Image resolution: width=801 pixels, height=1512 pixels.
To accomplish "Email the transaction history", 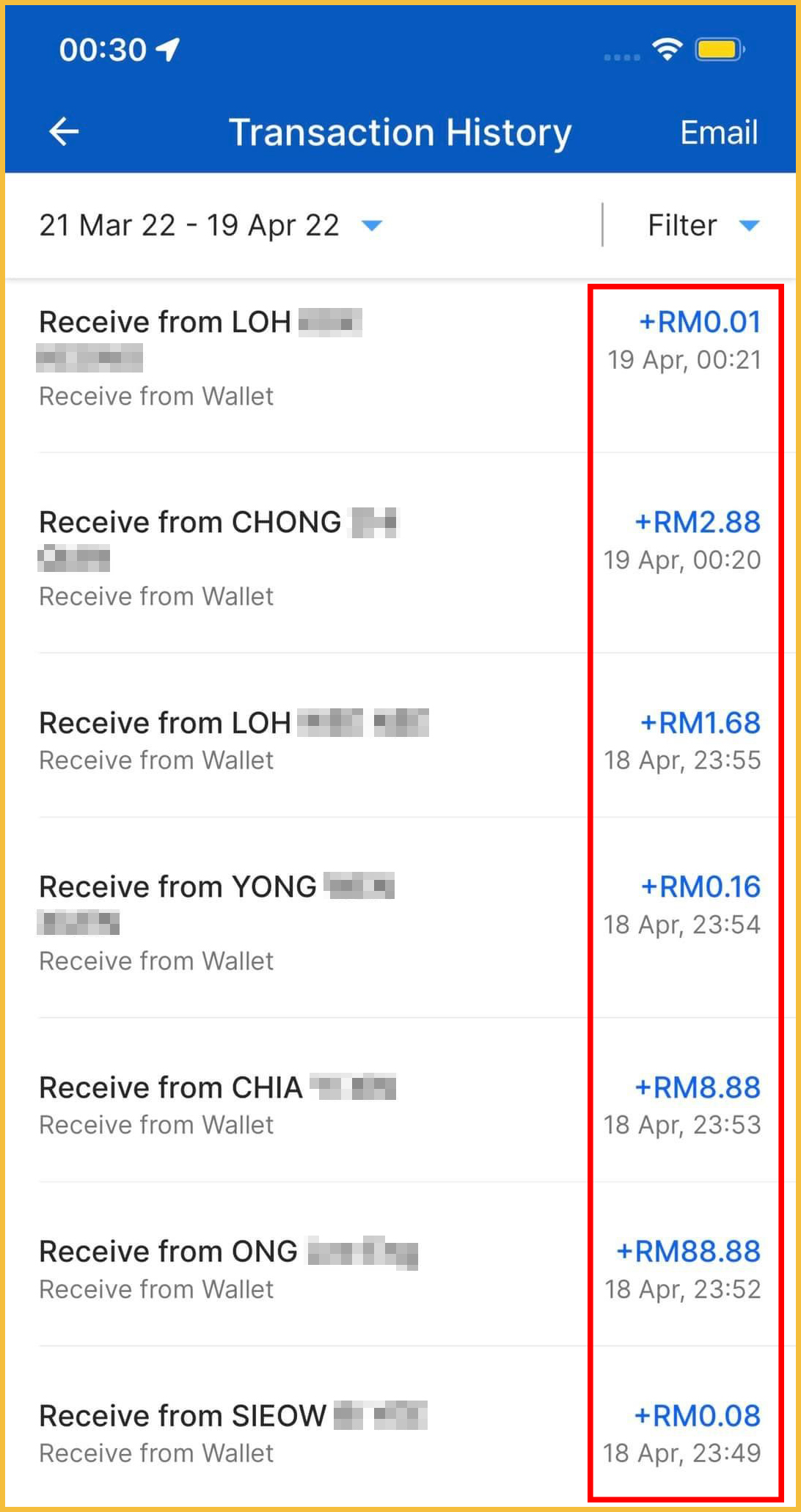I will pyautogui.click(x=718, y=133).
